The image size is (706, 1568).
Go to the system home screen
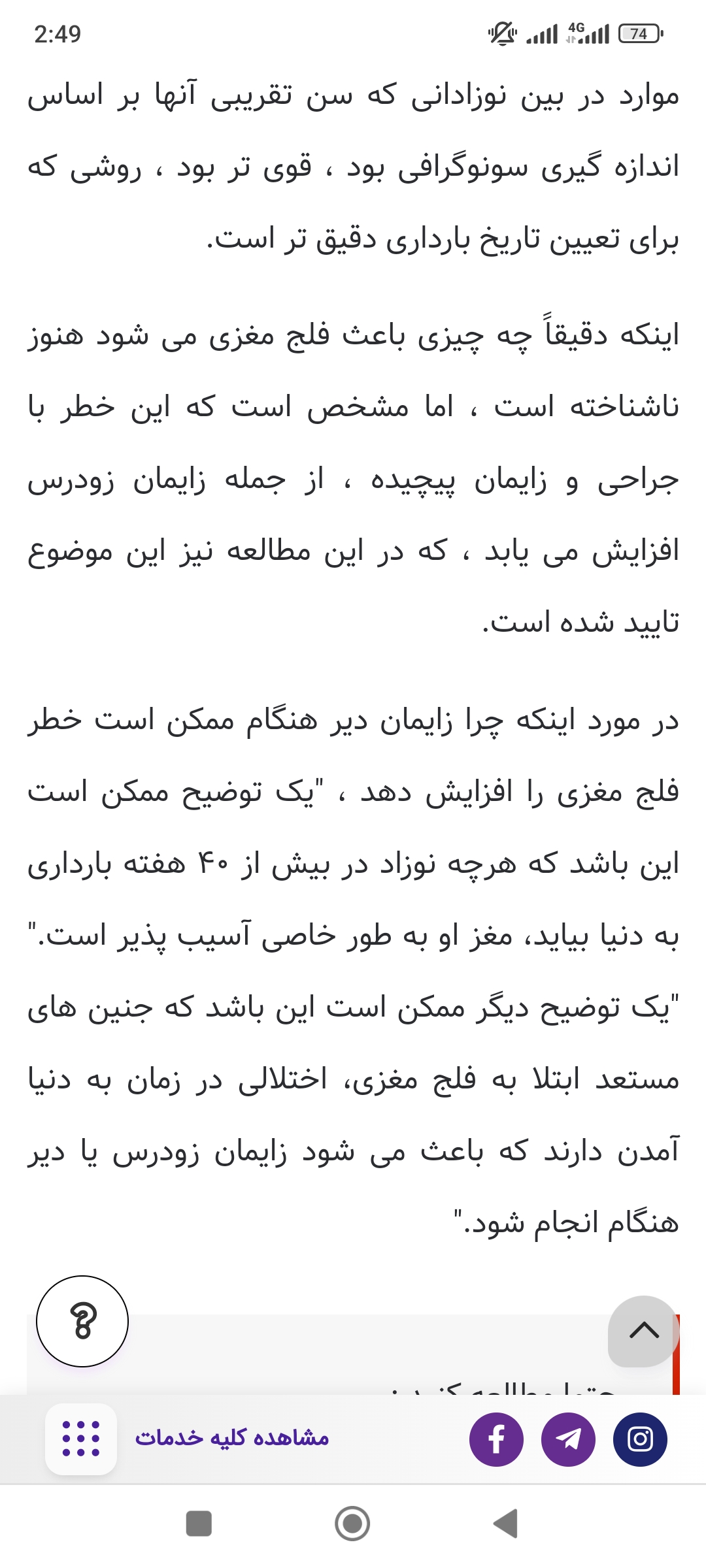(352, 1524)
